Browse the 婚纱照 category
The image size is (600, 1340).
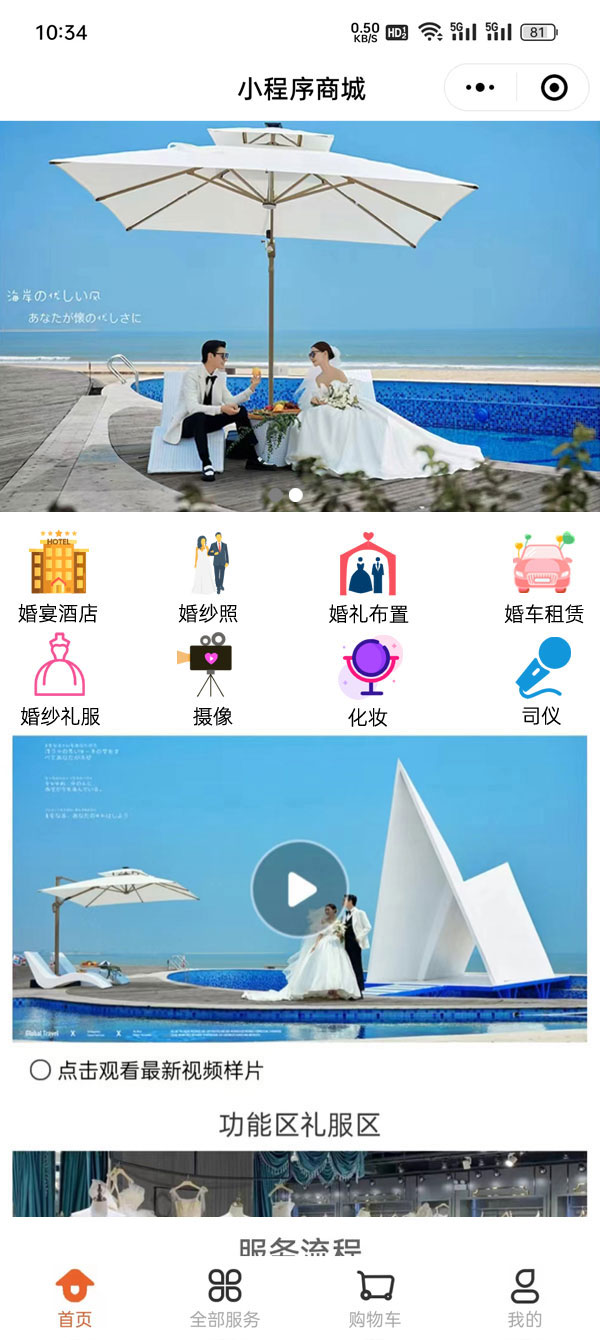(209, 577)
